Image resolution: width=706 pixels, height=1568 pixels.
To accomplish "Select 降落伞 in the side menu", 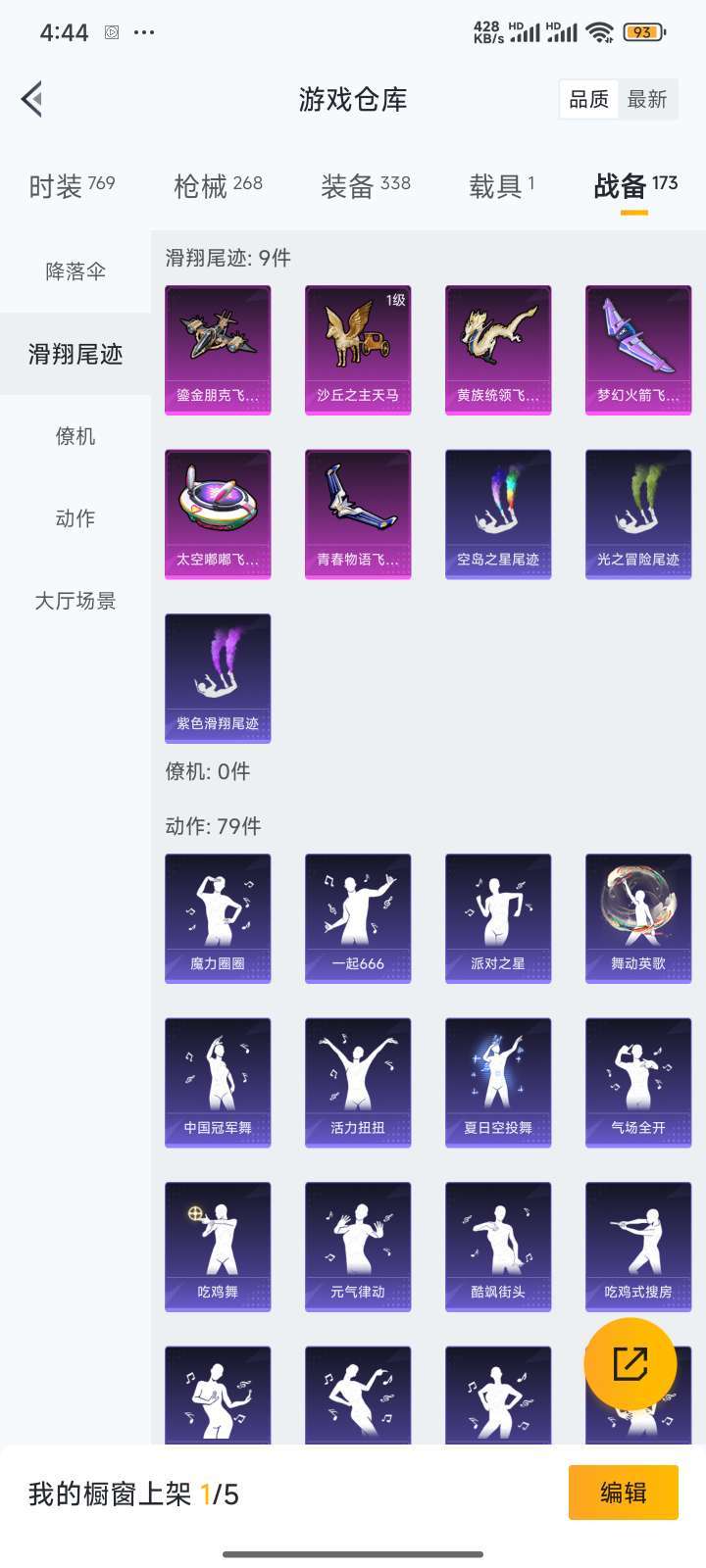I will click(76, 271).
